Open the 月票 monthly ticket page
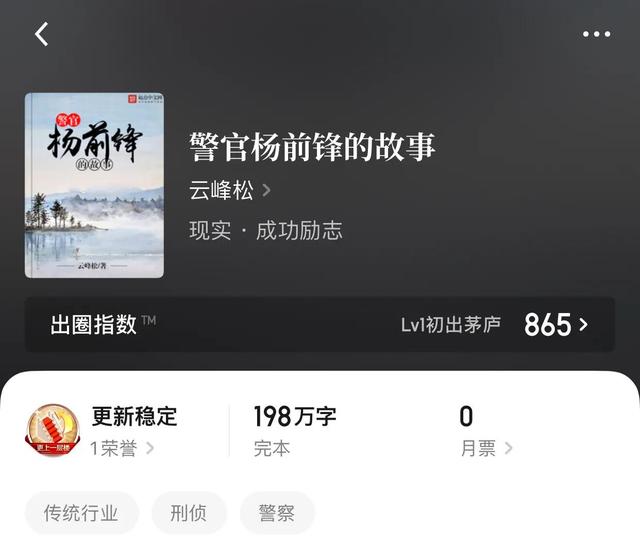This screenshot has width=640, height=551. tap(486, 448)
